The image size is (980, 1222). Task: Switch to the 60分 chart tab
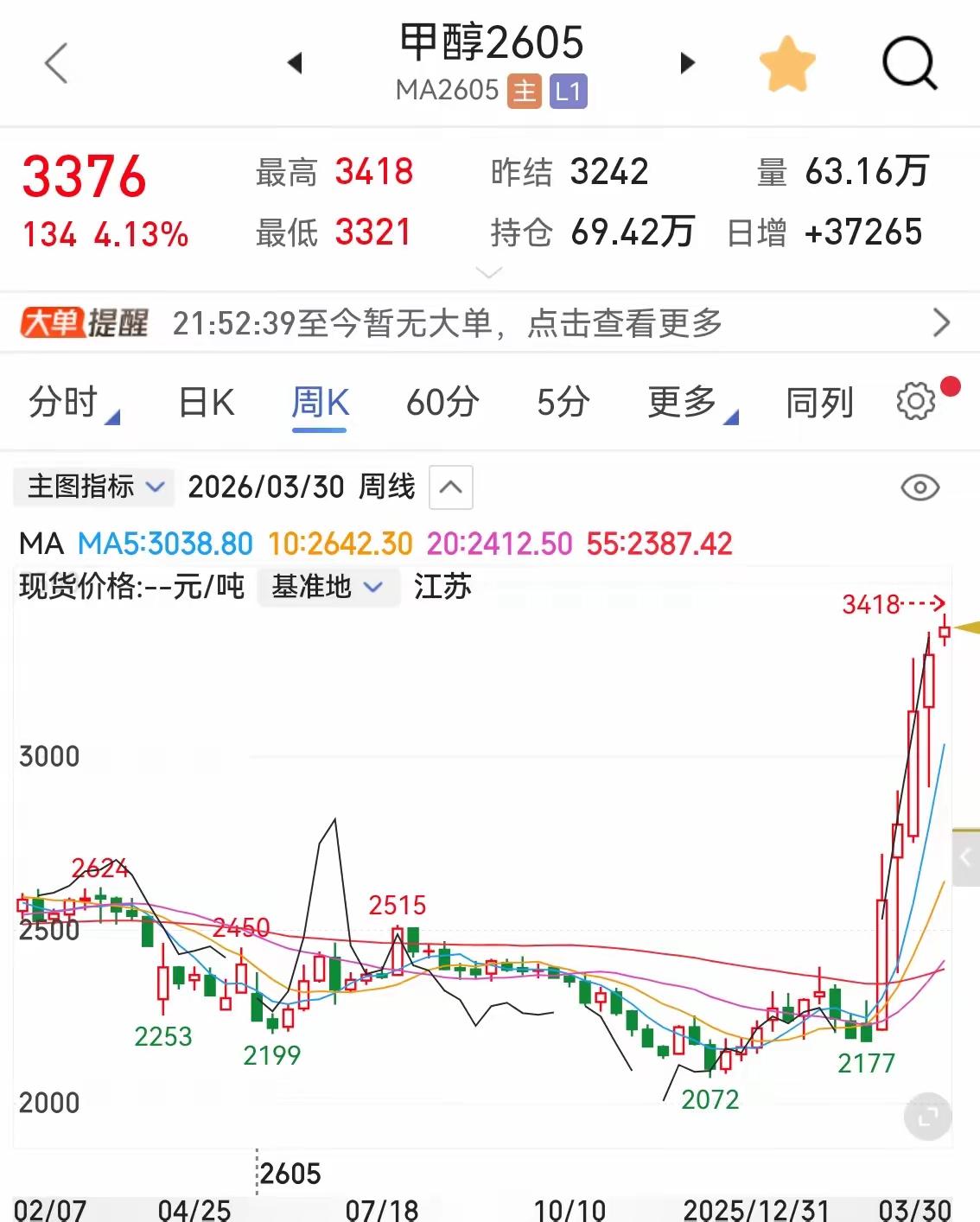[x=442, y=401]
